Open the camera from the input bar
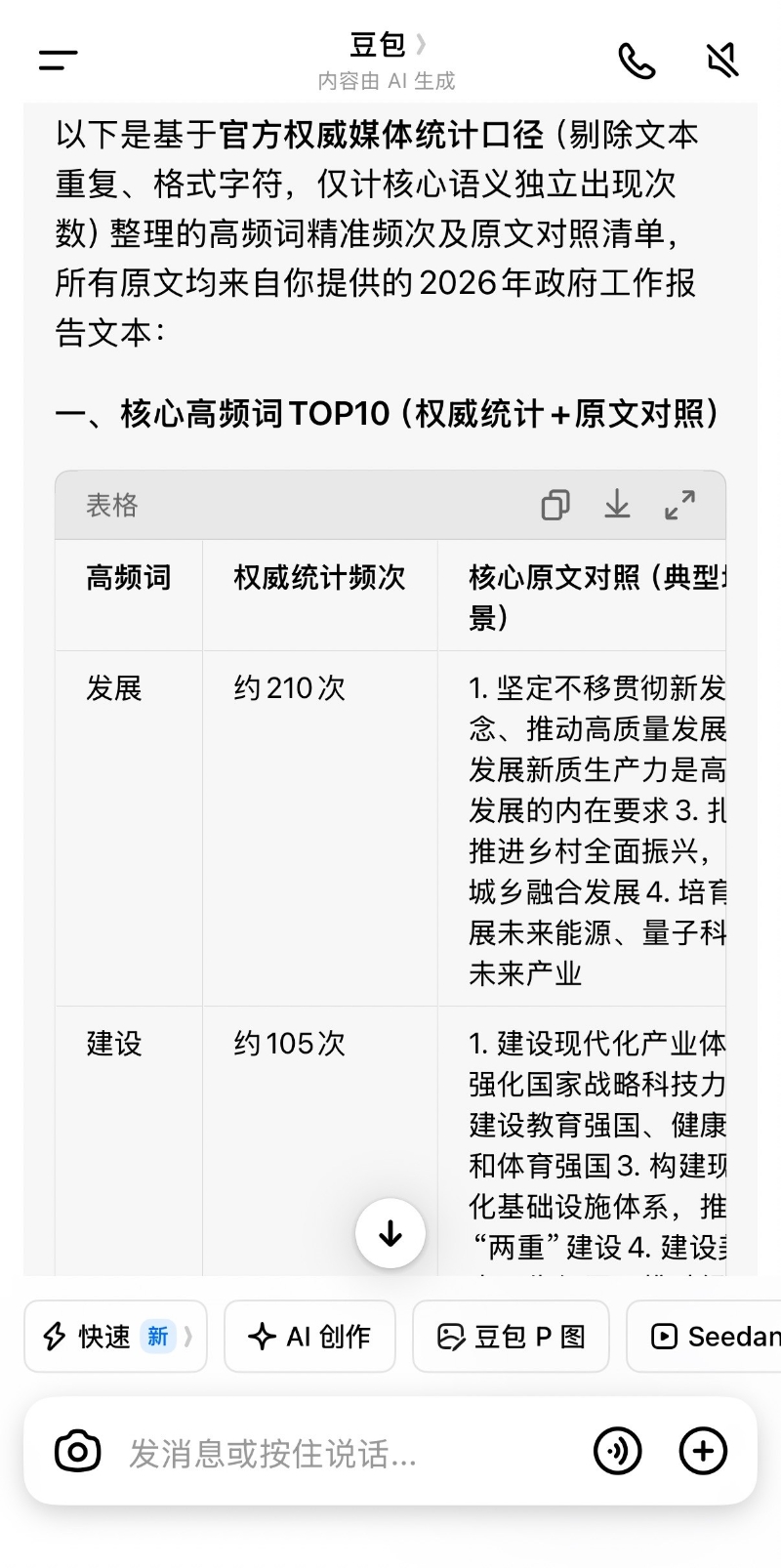Screen dimensions: 781x1568 (78, 1451)
